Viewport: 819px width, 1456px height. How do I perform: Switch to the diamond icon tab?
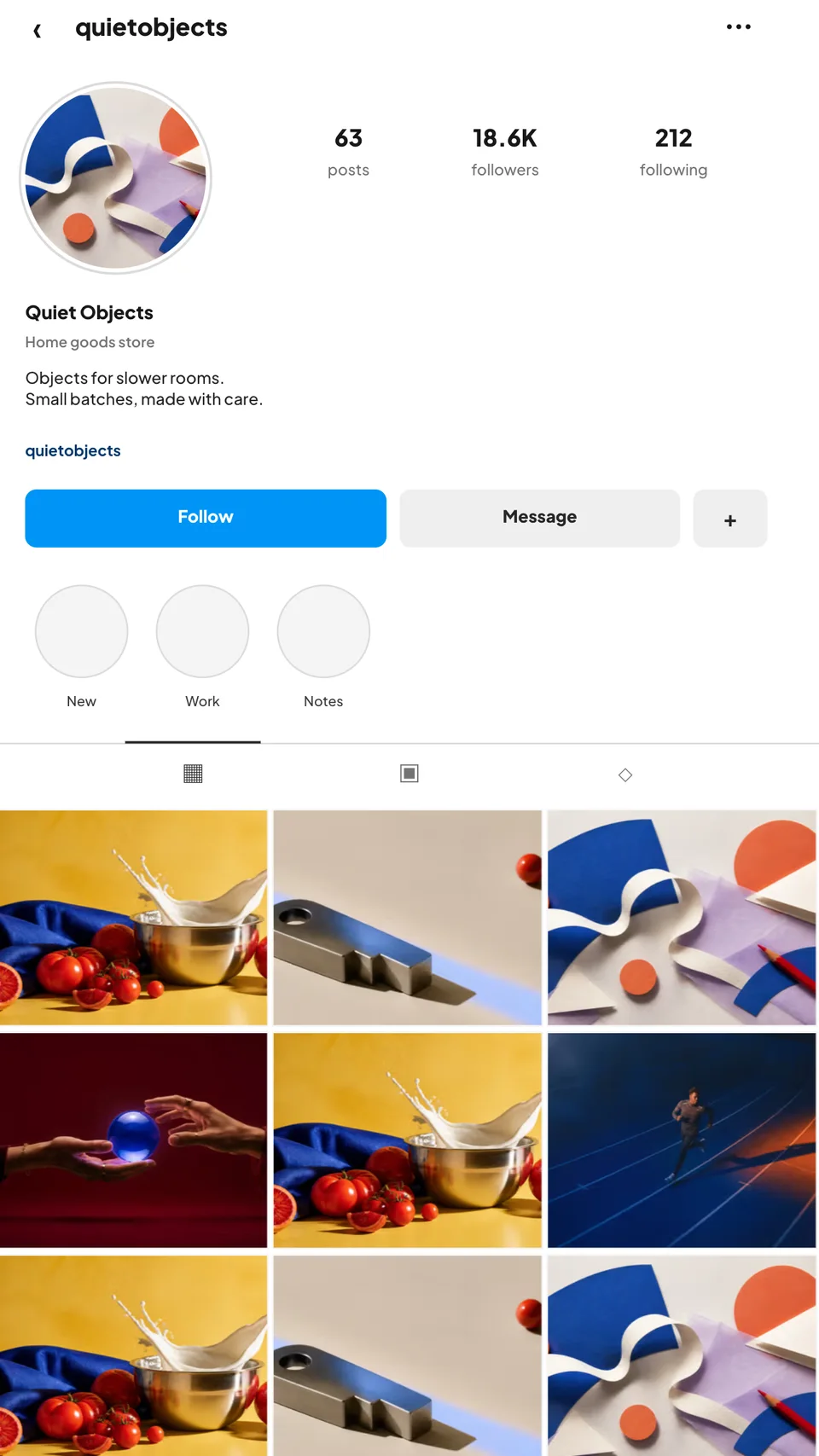pos(625,774)
